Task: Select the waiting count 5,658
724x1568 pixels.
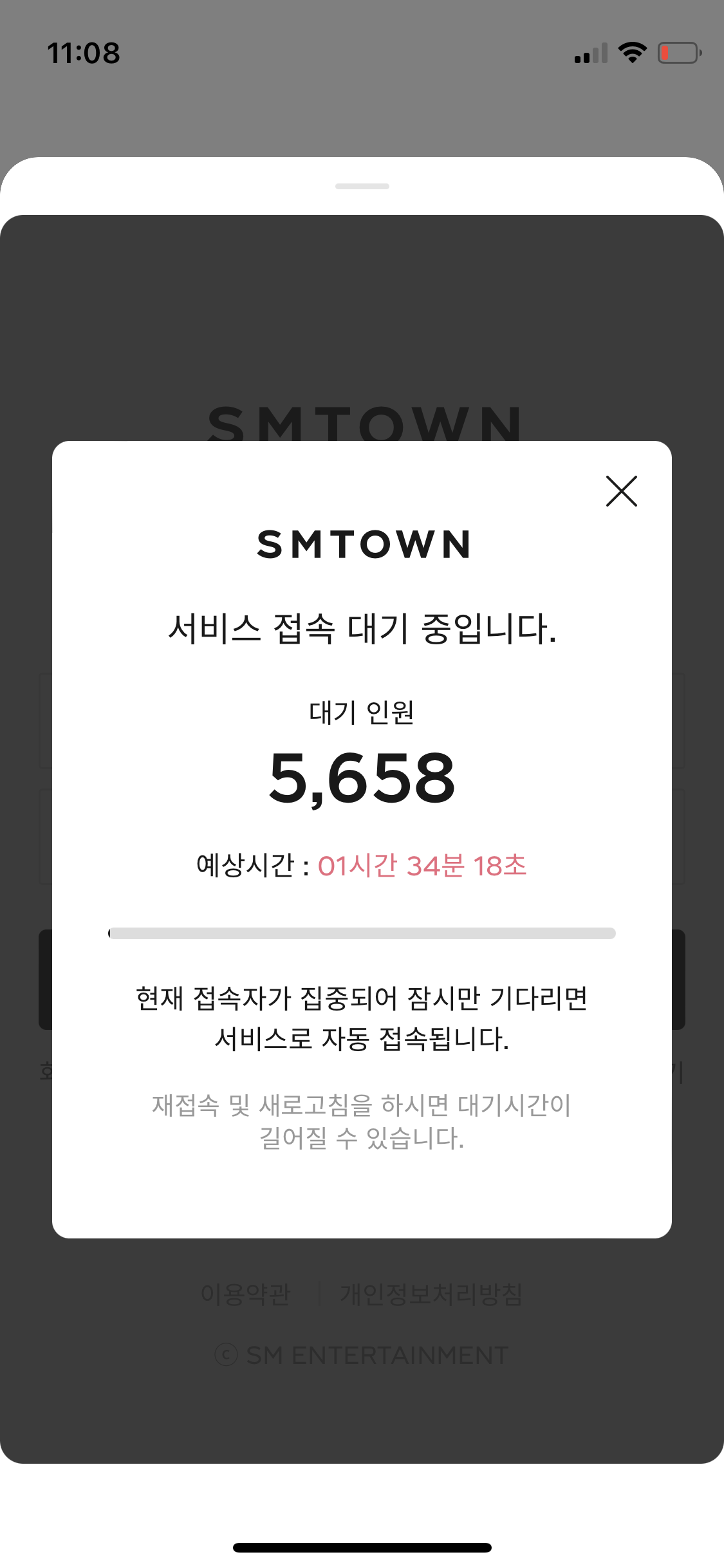Action: 362,779
